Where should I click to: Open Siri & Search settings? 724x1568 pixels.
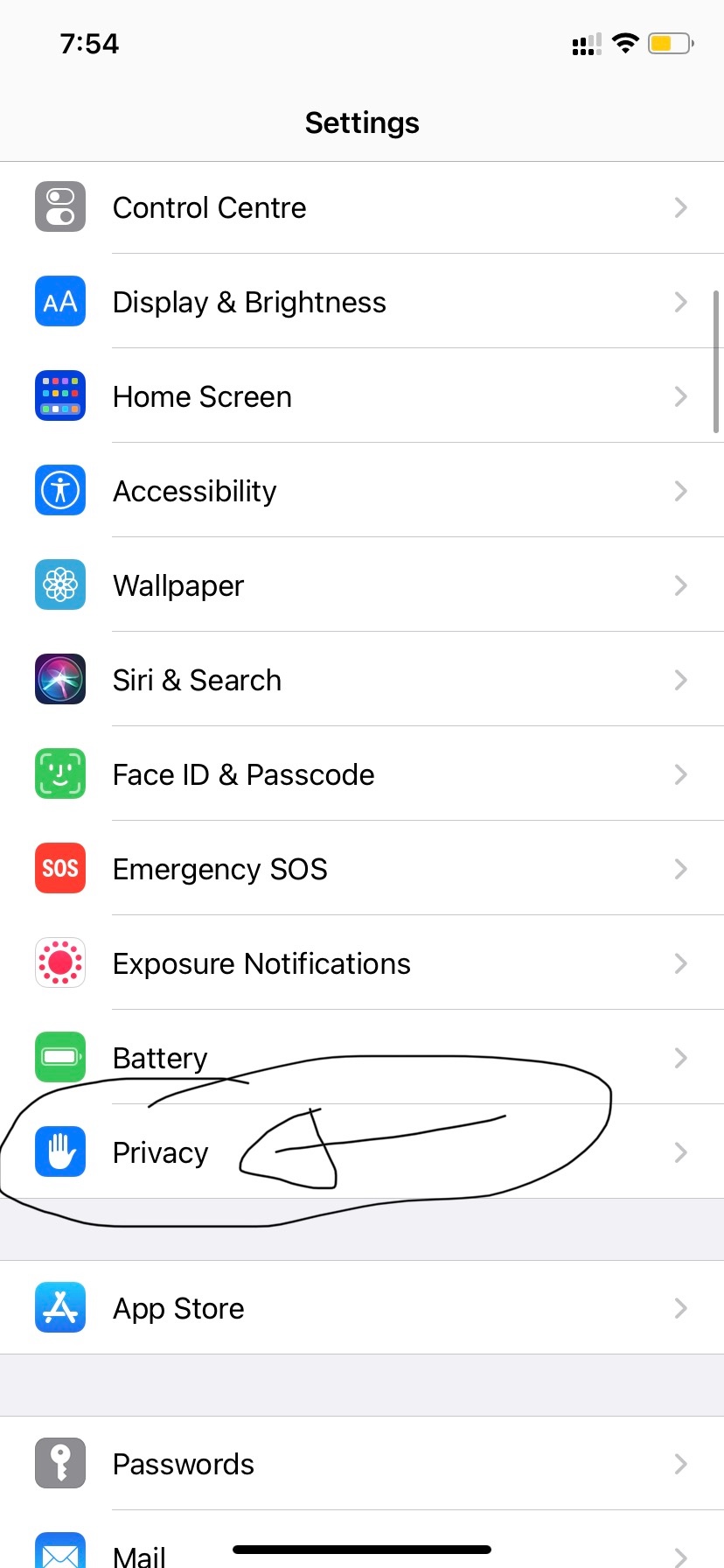pyautogui.click(x=362, y=680)
